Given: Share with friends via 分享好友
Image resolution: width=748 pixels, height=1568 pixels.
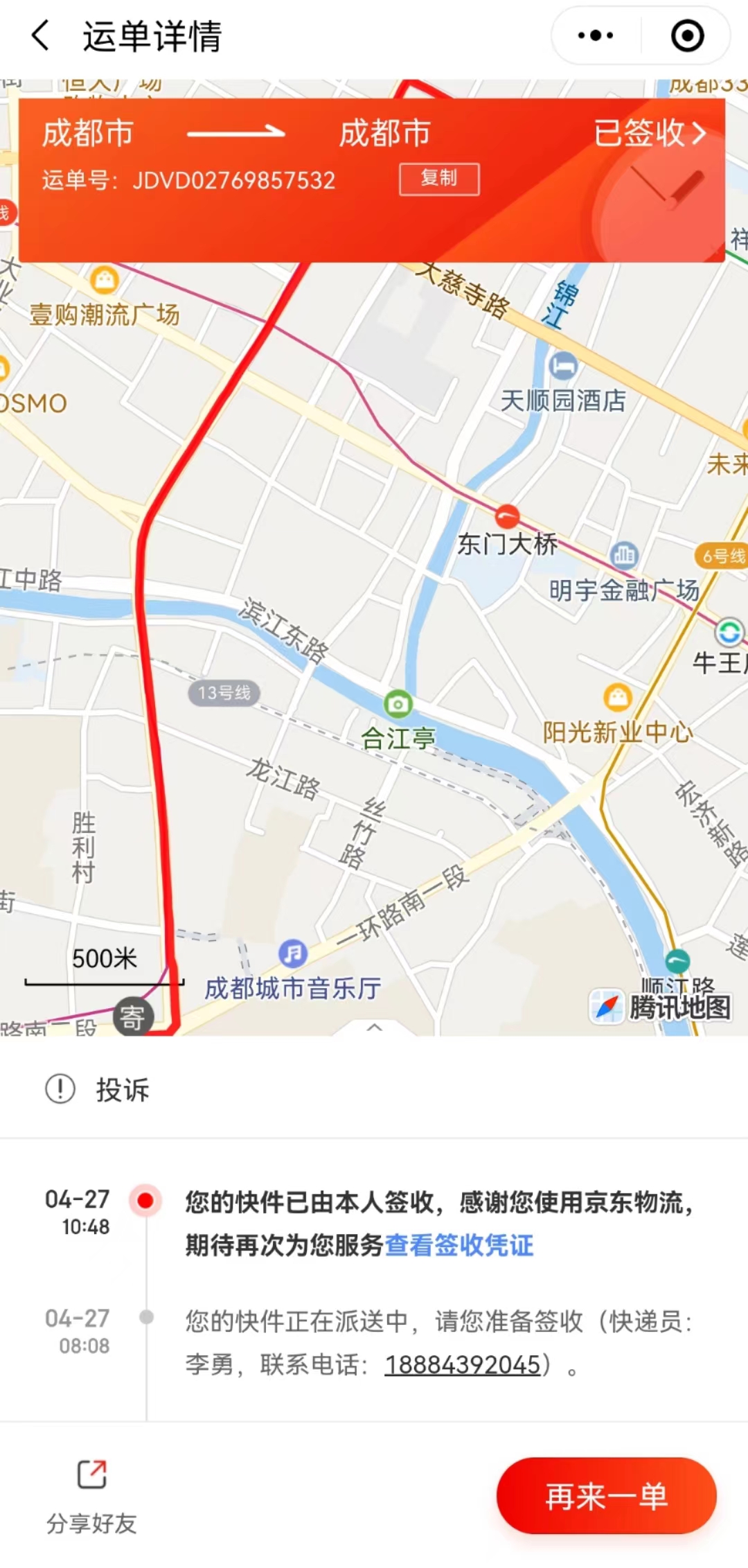Looking at the screenshot, I should tap(91, 1497).
